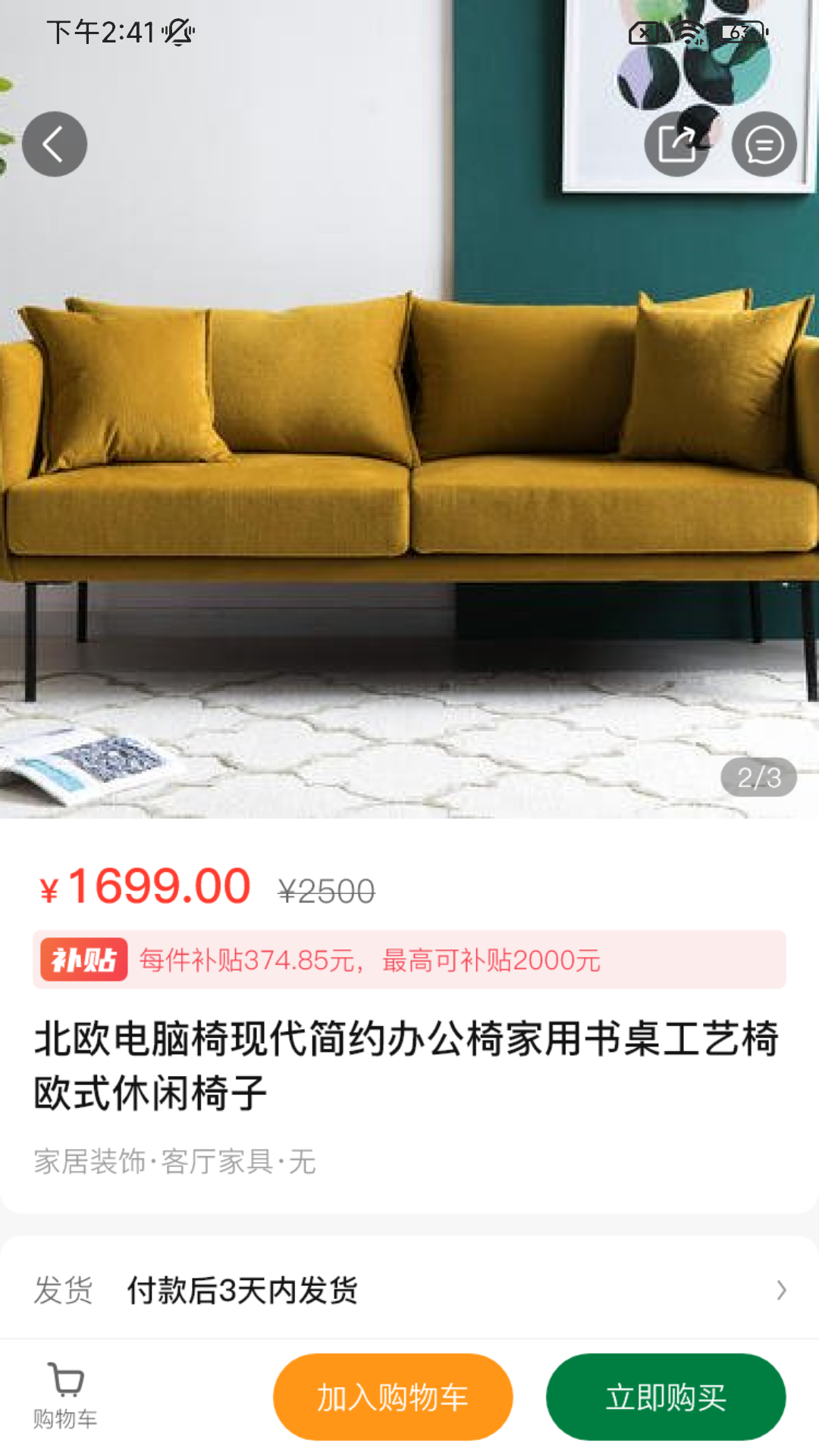Expand the category 家居装饰·客厅家具 info
Viewport: 819px width, 1456px height.
coord(173,1163)
